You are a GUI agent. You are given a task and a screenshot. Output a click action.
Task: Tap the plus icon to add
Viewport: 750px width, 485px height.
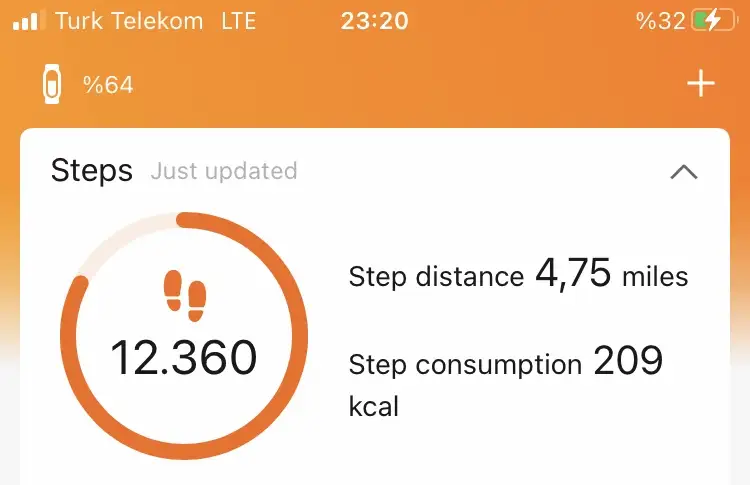pos(701,84)
